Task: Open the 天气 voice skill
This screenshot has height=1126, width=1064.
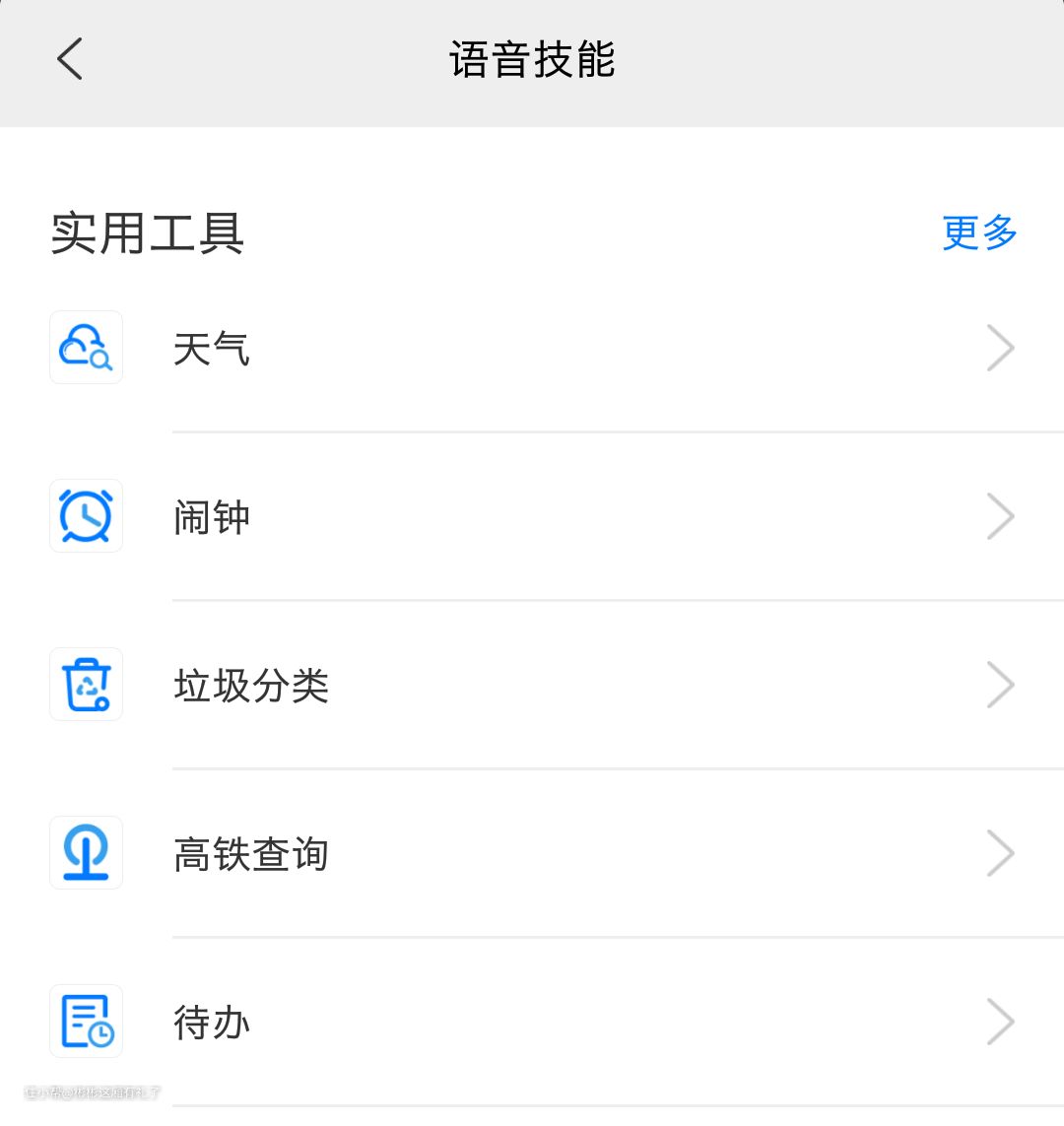Action: point(532,348)
